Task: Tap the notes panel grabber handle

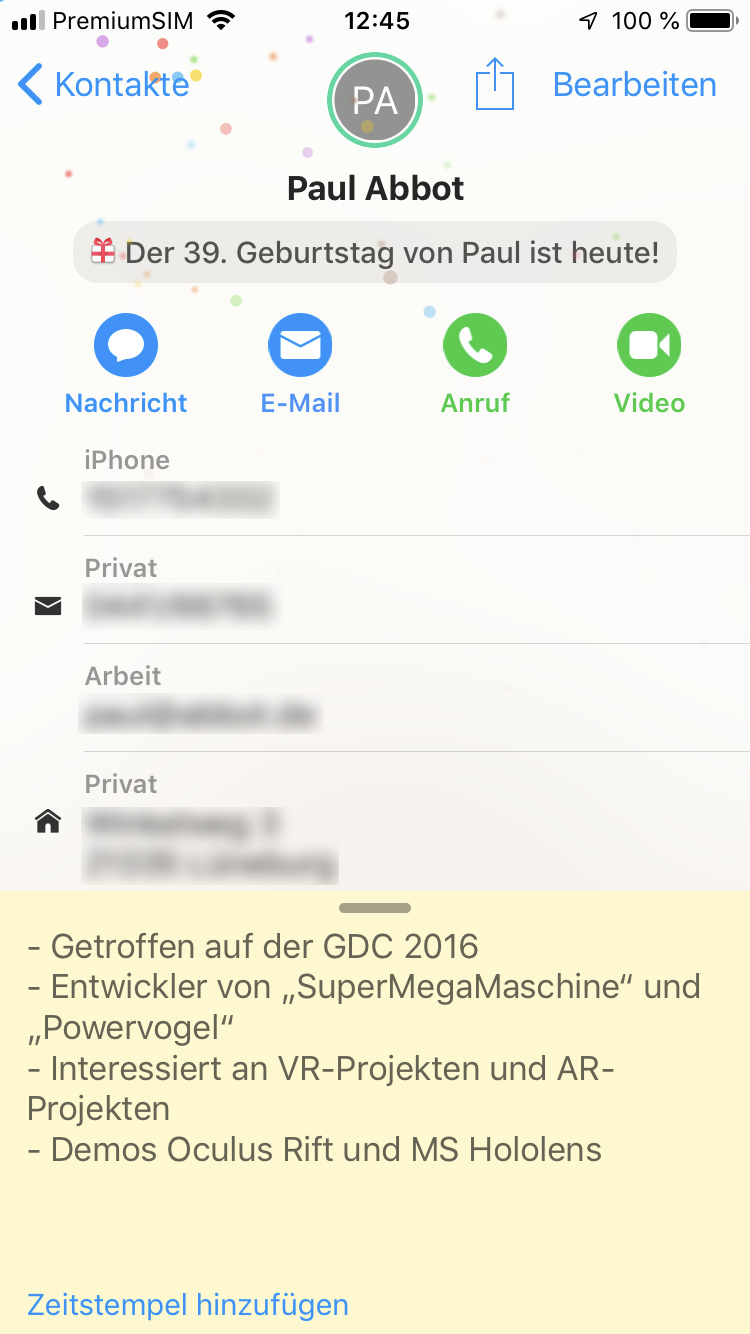Action: [375, 908]
